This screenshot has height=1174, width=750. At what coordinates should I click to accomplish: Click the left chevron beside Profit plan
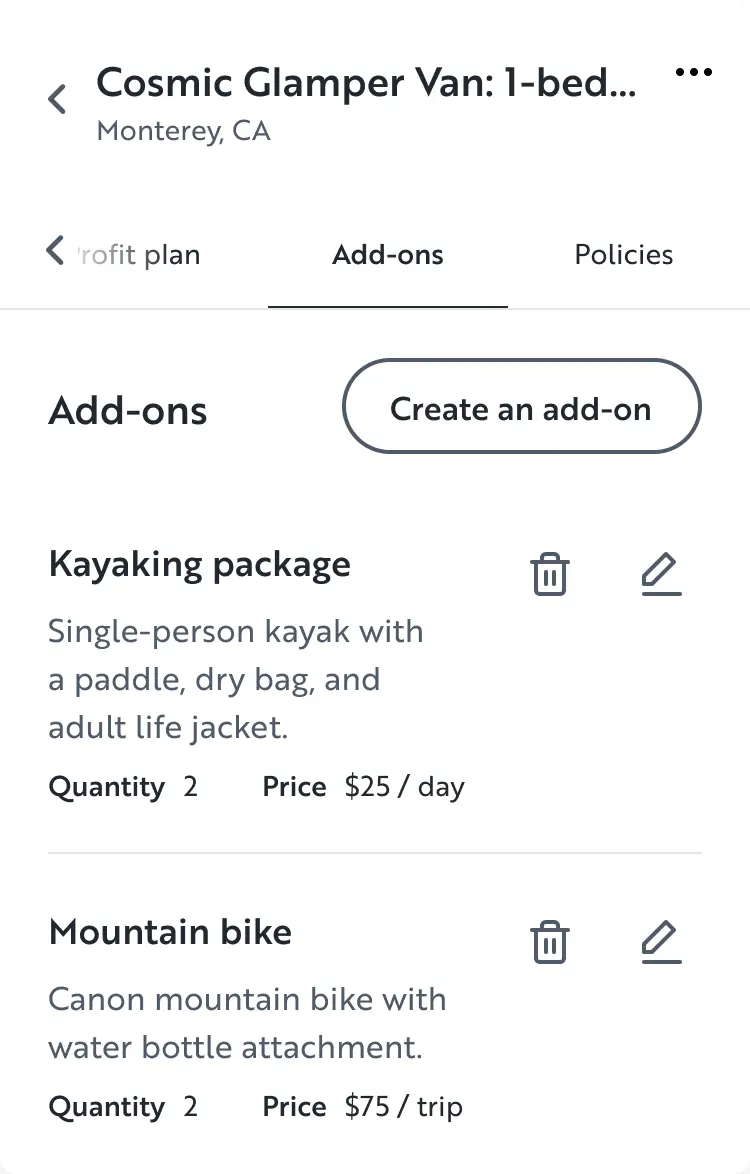click(55, 251)
